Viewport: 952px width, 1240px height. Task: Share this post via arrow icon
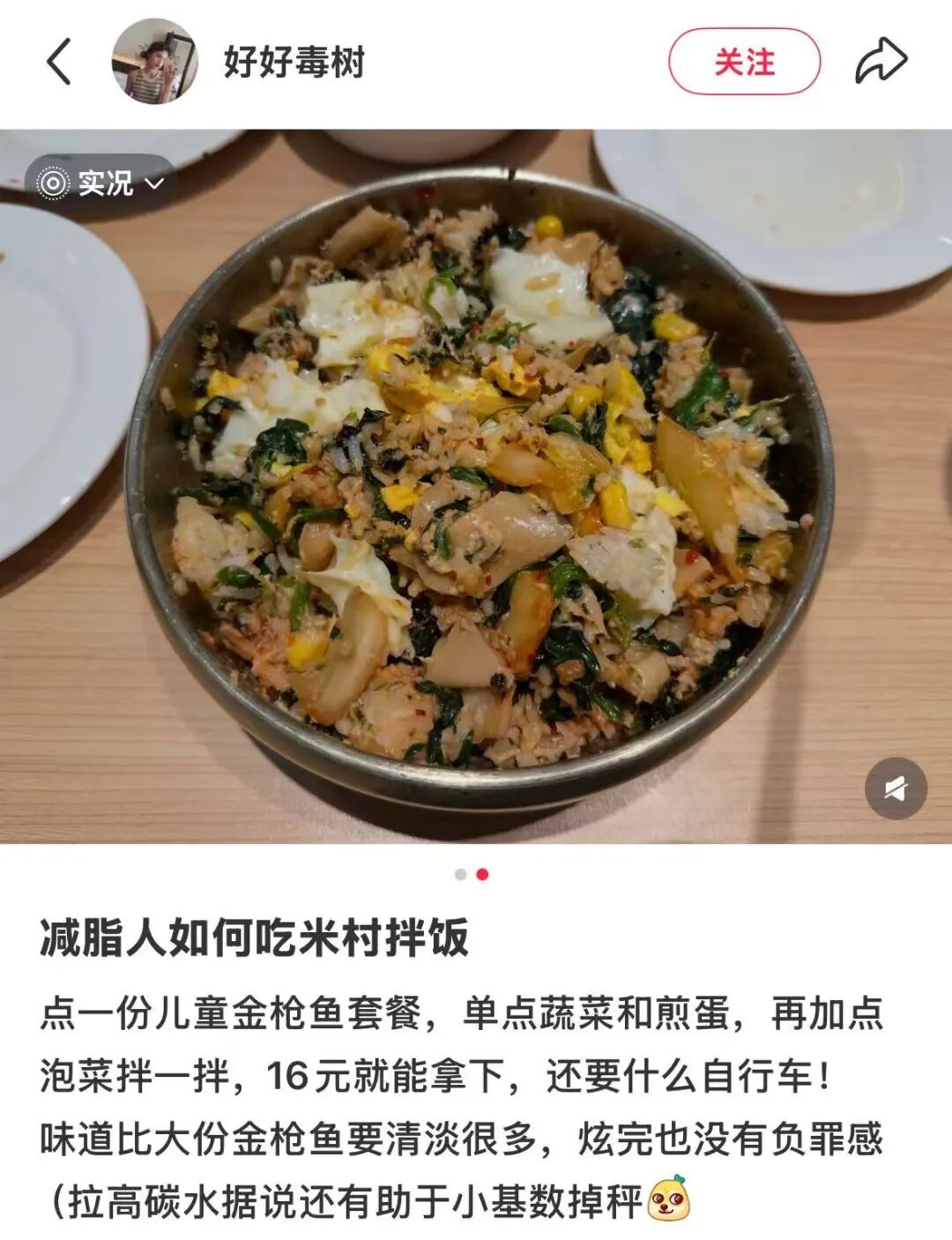coord(881,61)
